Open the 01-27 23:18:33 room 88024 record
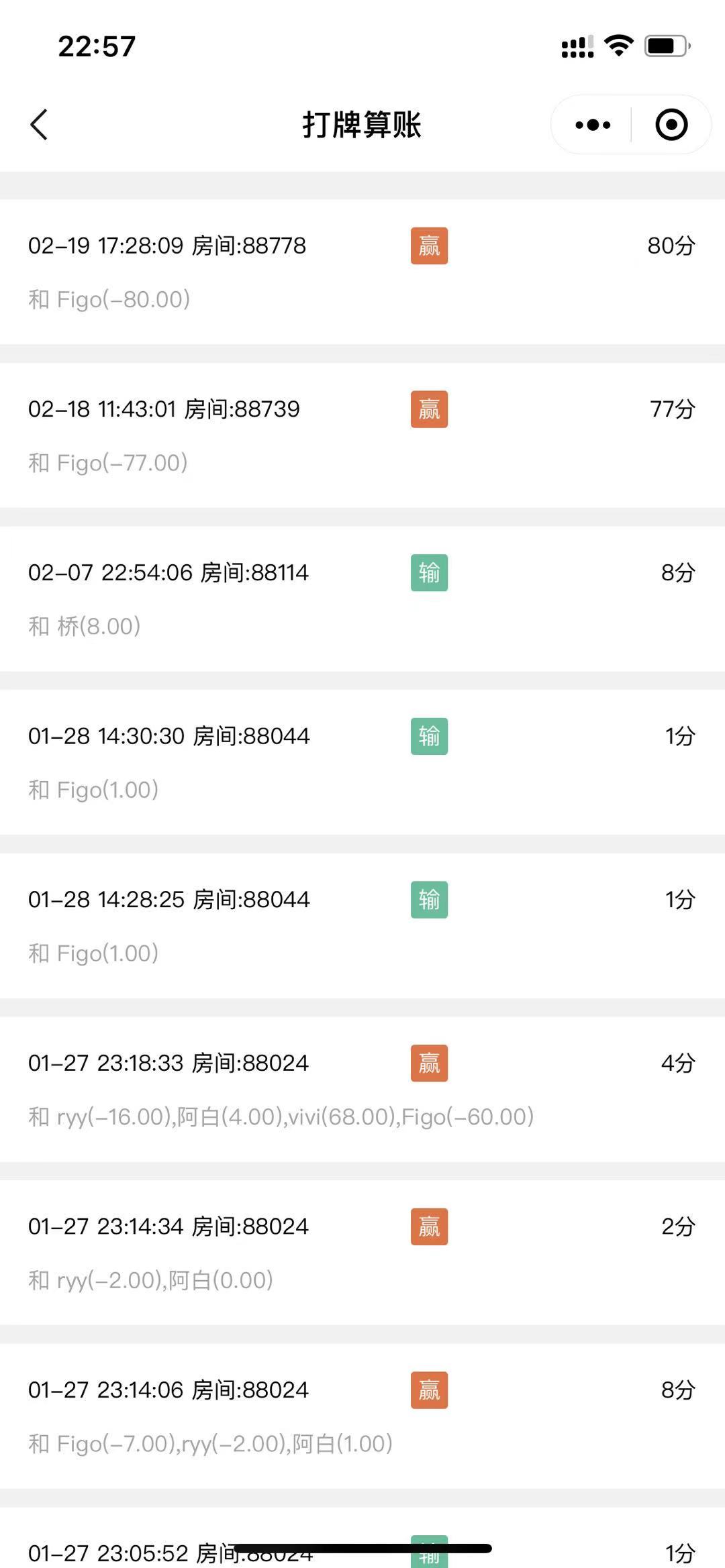 (x=362, y=1090)
